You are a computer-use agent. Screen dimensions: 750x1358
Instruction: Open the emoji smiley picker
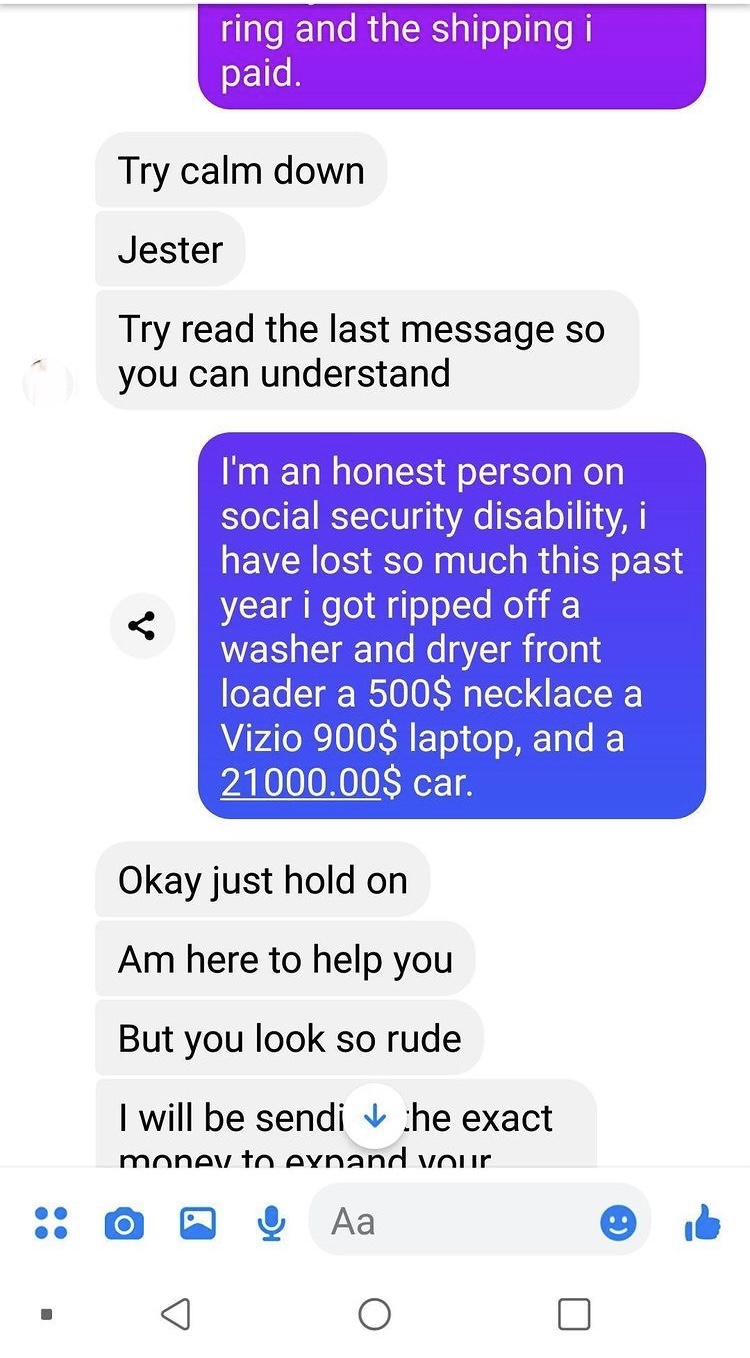pos(618,1222)
